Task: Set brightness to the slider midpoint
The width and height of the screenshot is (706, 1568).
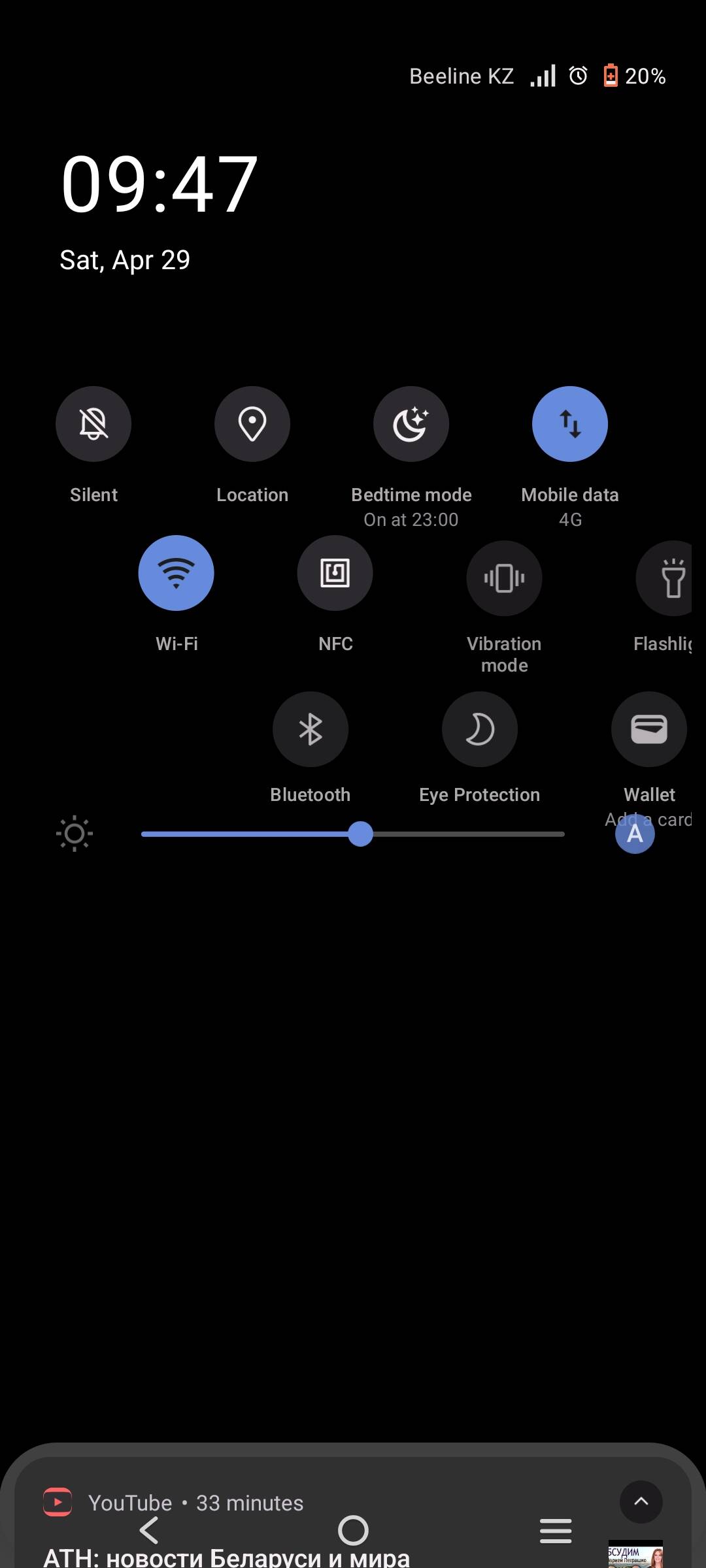Action: (353, 834)
